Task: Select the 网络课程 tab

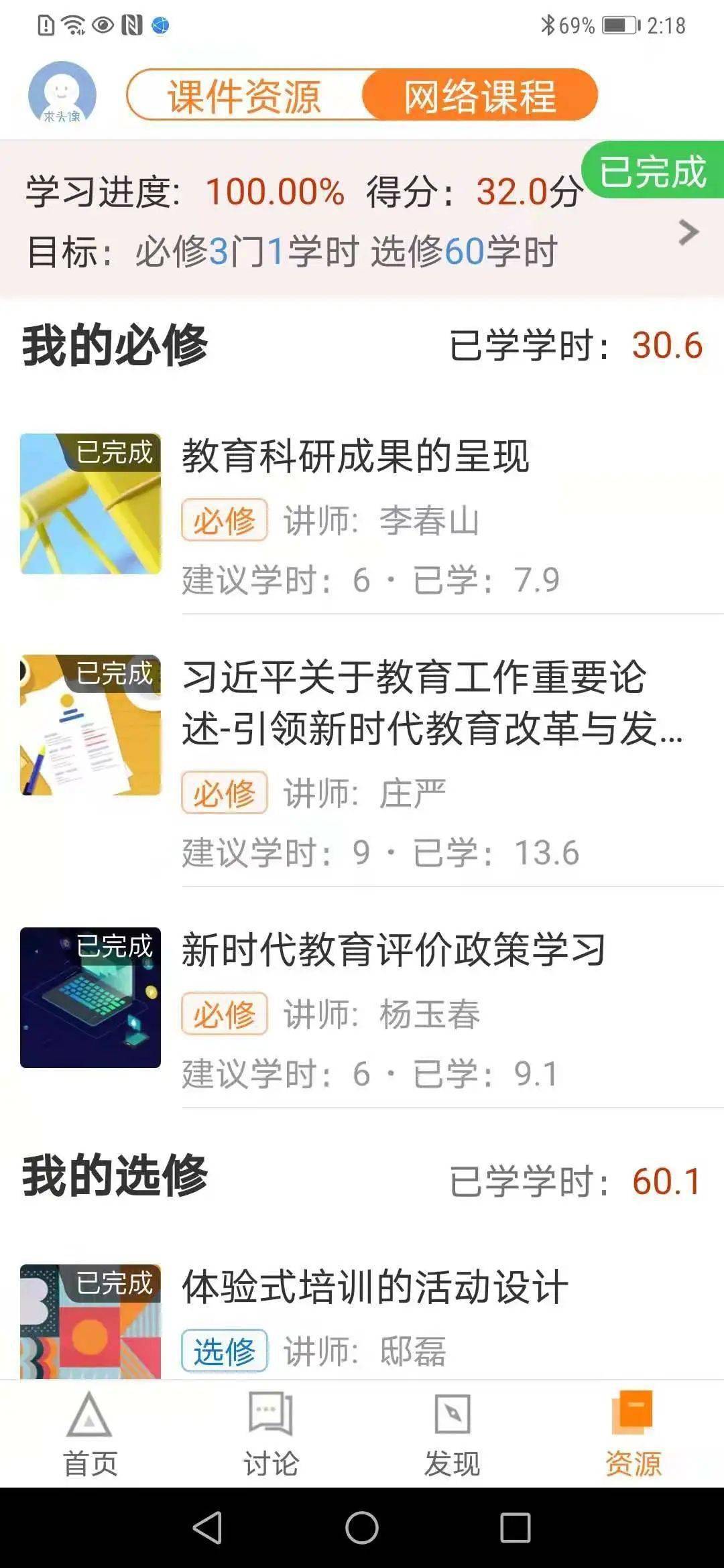Action: pos(480,96)
